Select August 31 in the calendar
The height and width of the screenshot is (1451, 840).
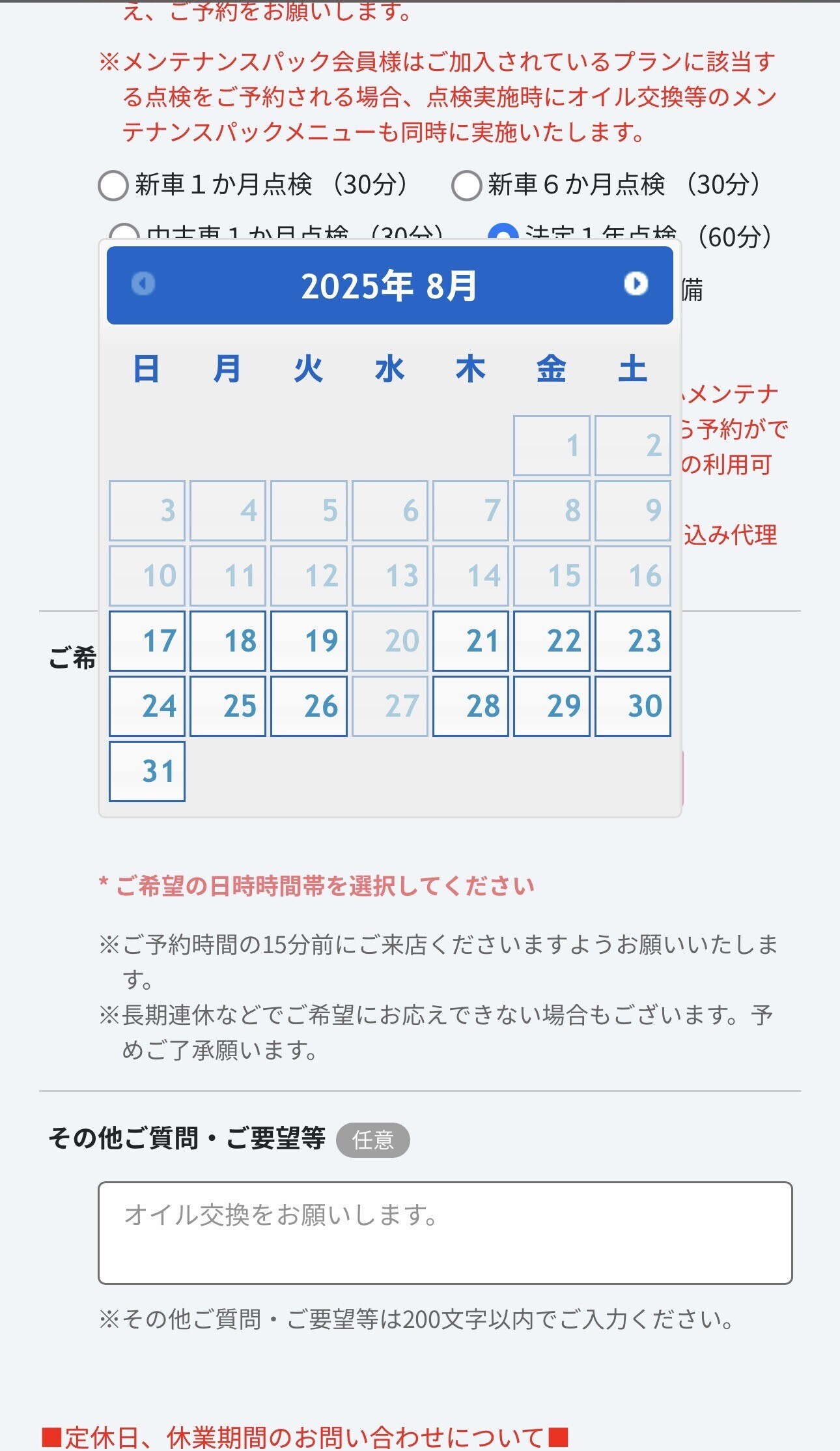[x=147, y=771]
